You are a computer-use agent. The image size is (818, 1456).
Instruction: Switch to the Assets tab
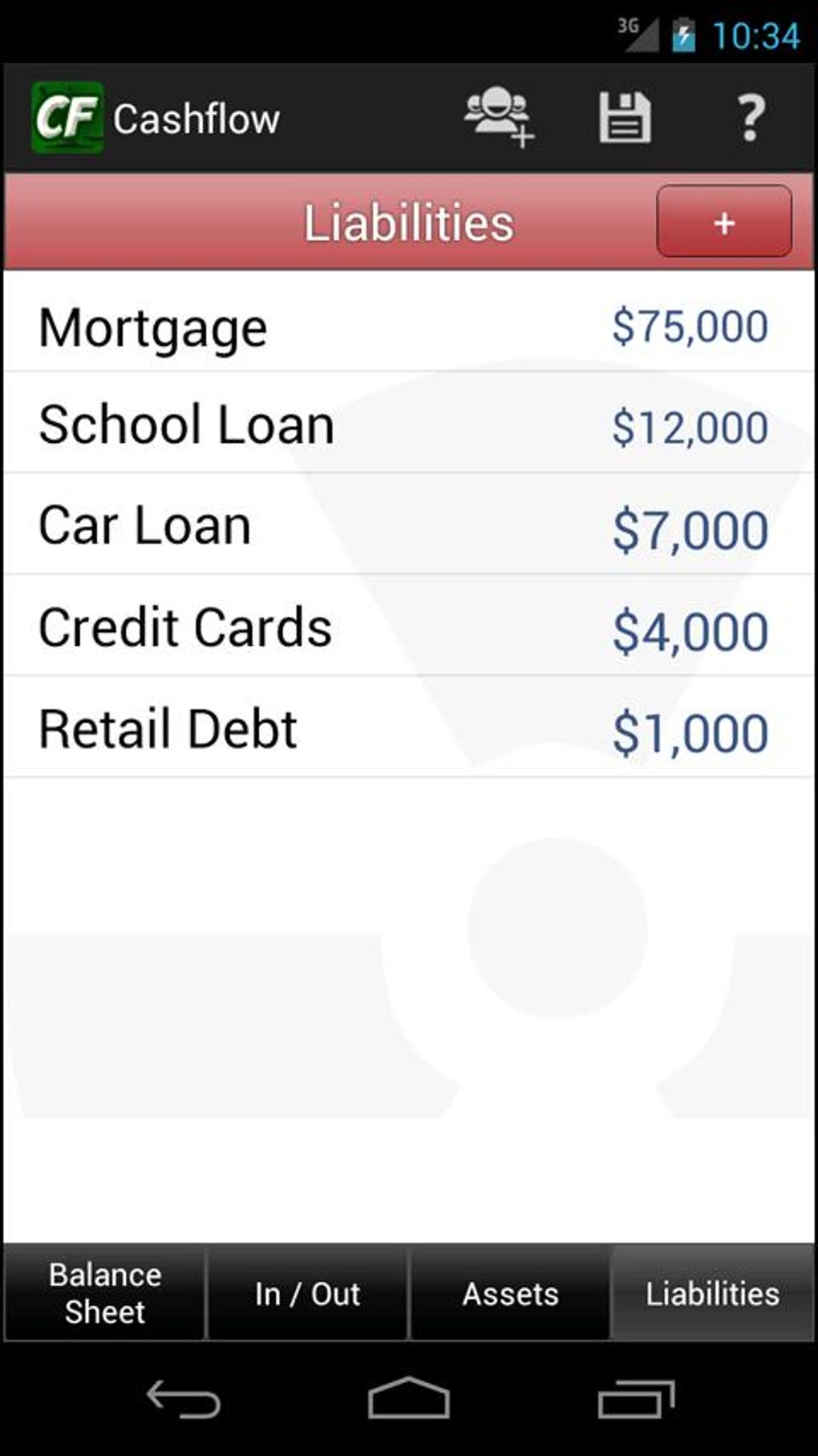click(x=510, y=1293)
